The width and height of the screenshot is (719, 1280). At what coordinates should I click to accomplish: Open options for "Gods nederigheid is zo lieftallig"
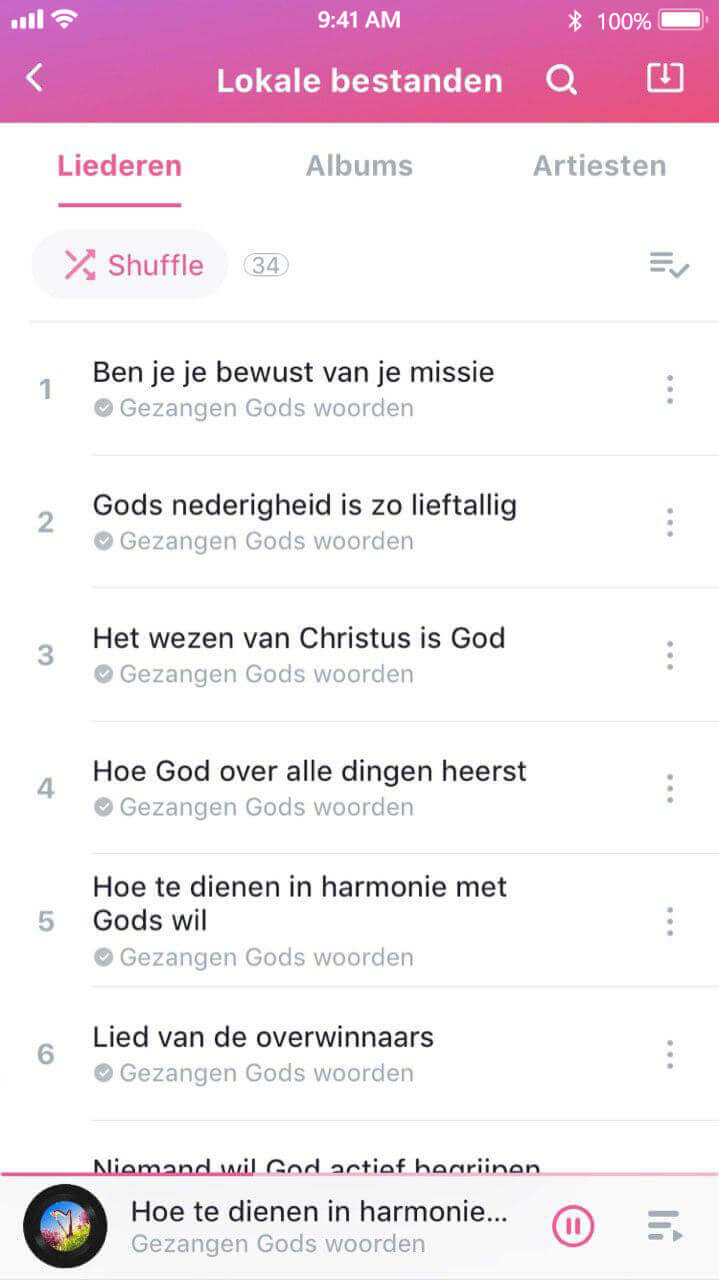670,522
